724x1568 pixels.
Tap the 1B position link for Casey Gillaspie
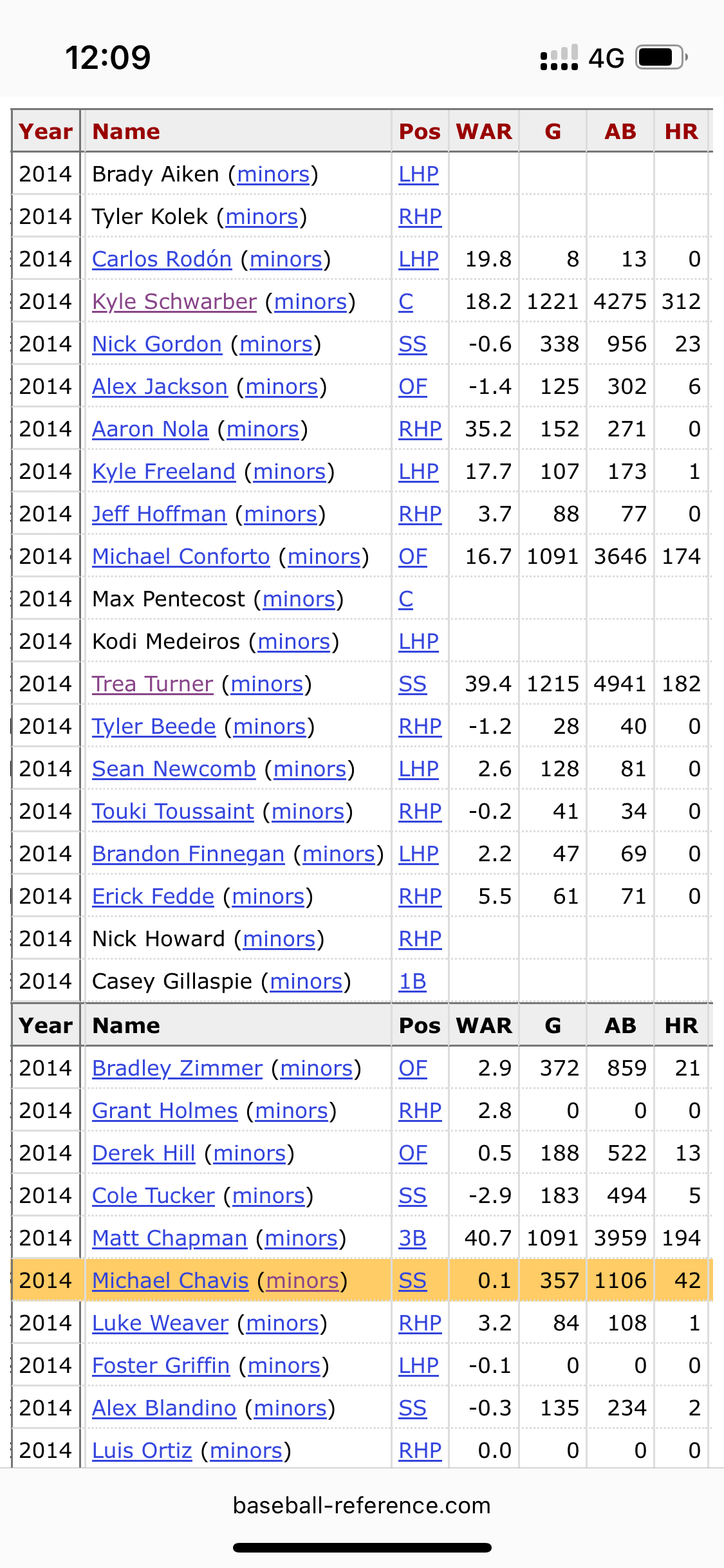pos(413,982)
